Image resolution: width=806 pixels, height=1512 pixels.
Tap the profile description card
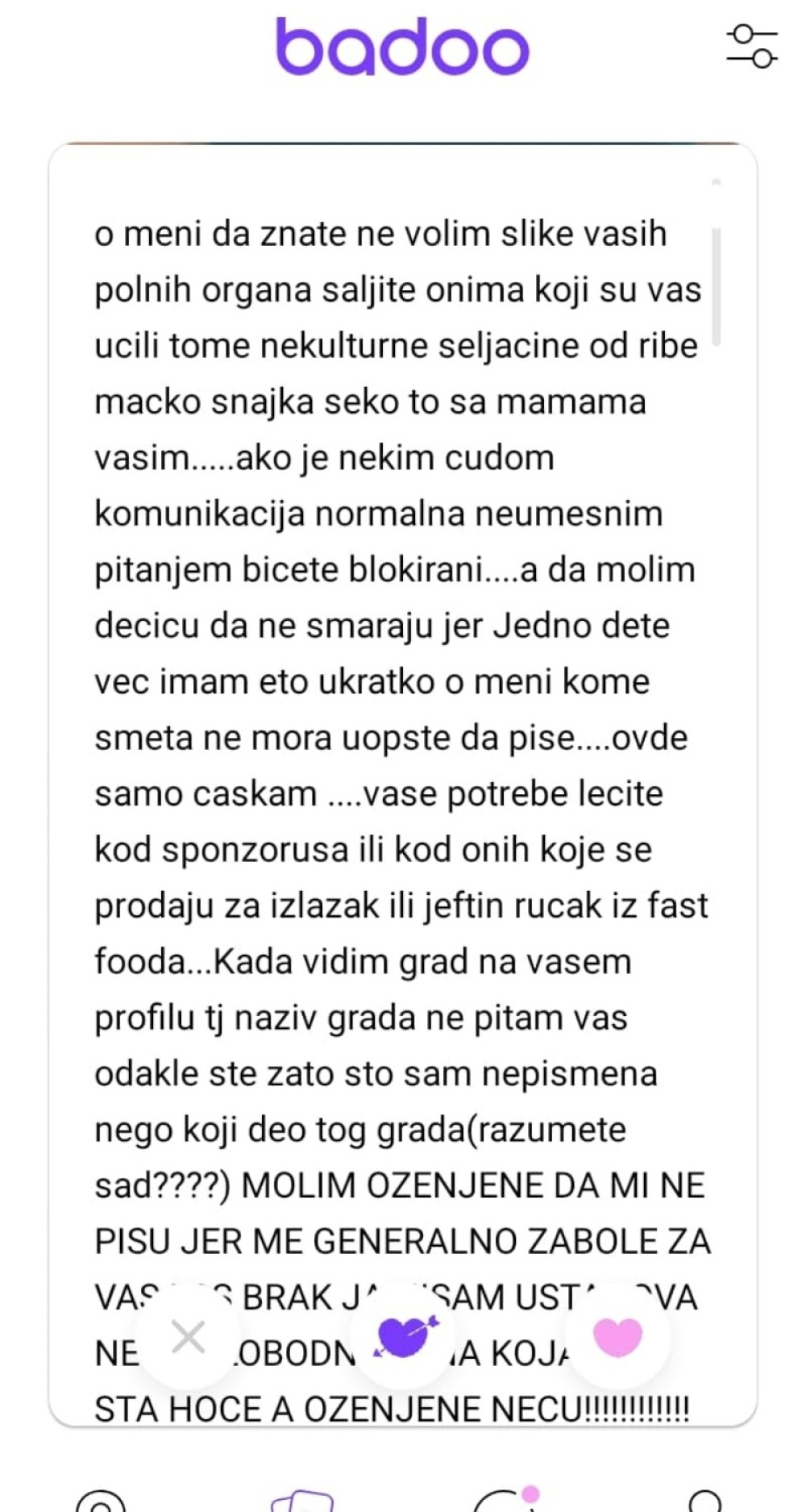point(403,726)
